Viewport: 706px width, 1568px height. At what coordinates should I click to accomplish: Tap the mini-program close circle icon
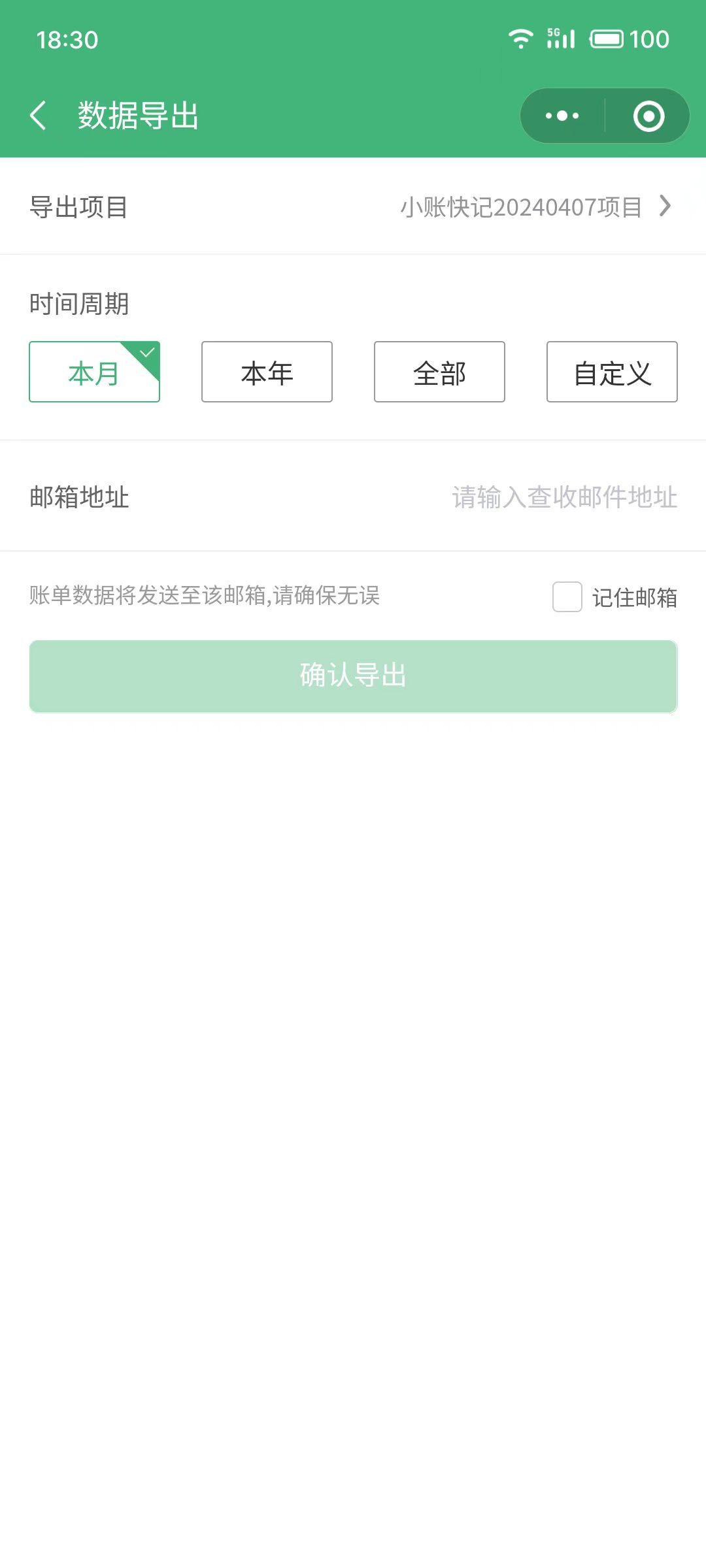tap(646, 115)
